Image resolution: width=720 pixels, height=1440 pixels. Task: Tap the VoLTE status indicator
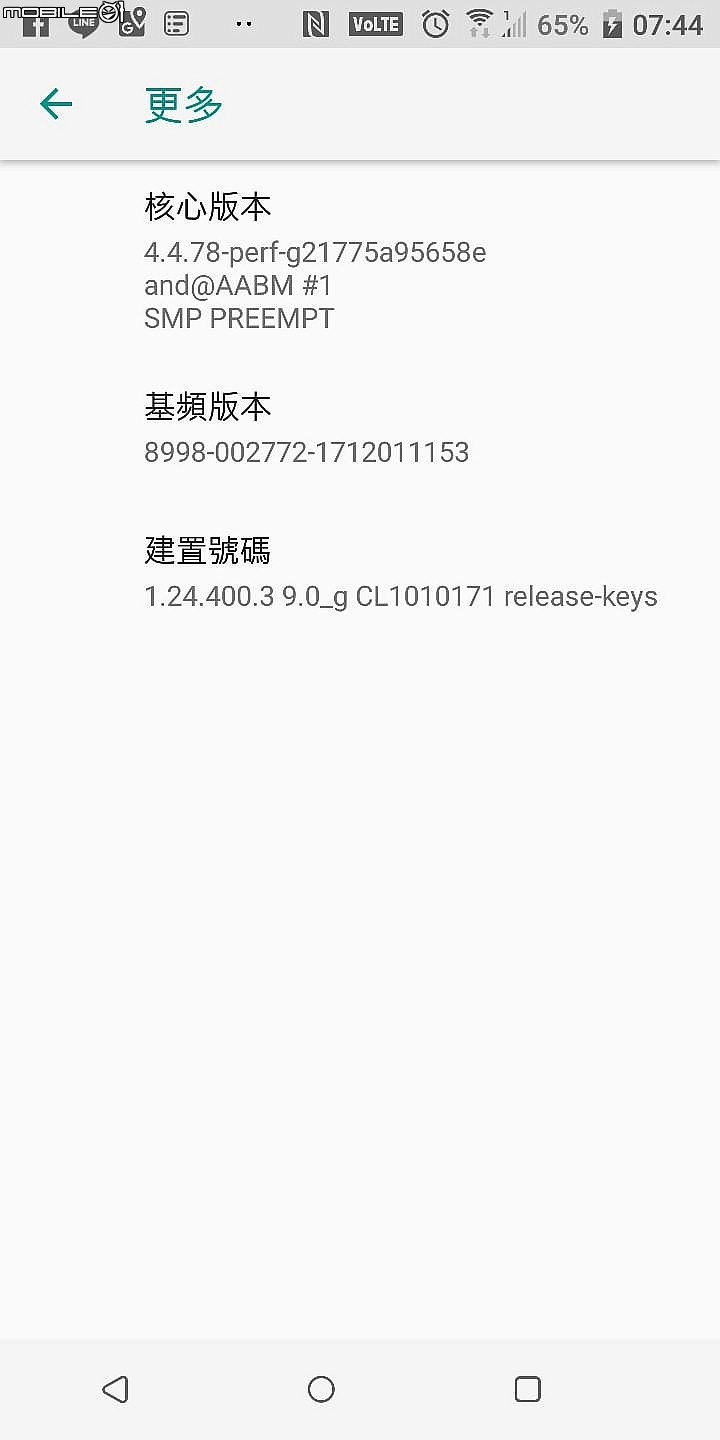(x=376, y=25)
